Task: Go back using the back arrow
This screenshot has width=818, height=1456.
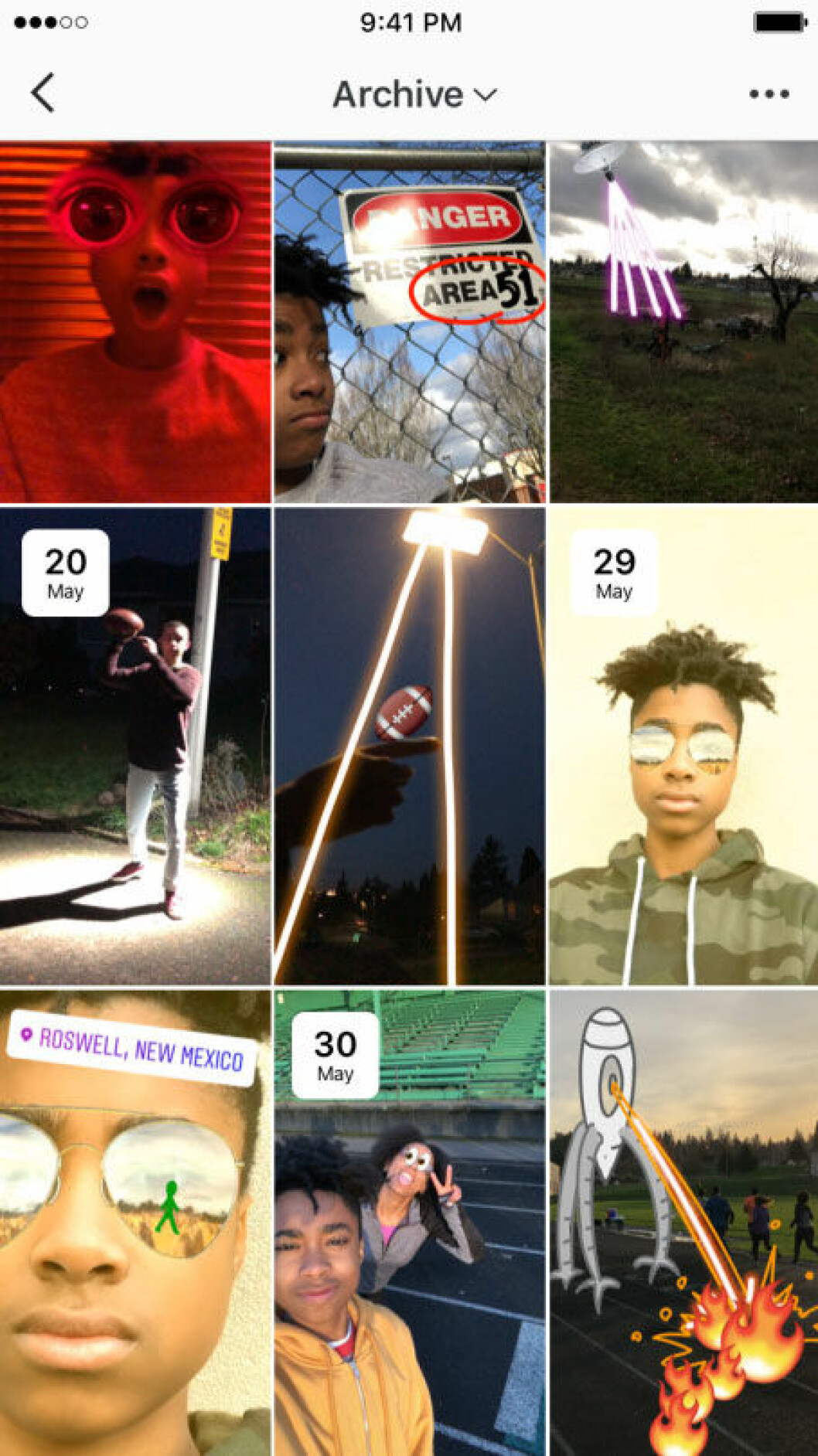Action: coord(43,94)
